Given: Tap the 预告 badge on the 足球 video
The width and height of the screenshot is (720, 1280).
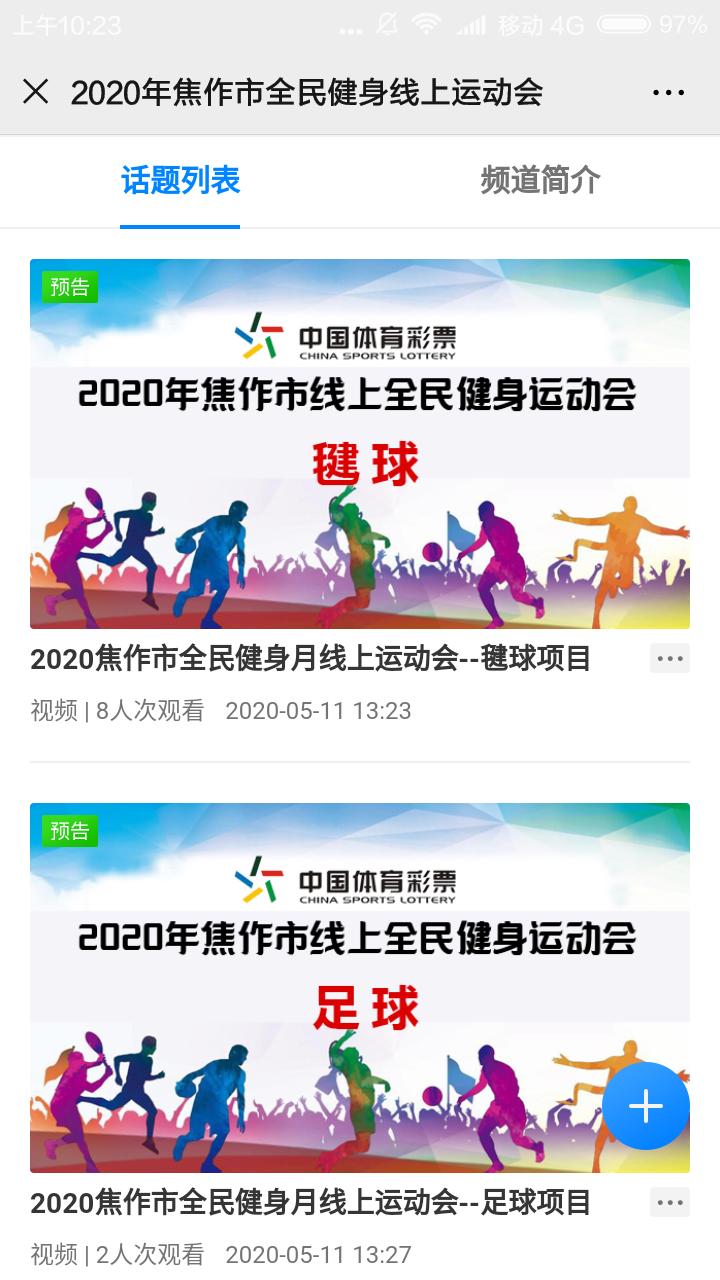Looking at the screenshot, I should [67, 829].
